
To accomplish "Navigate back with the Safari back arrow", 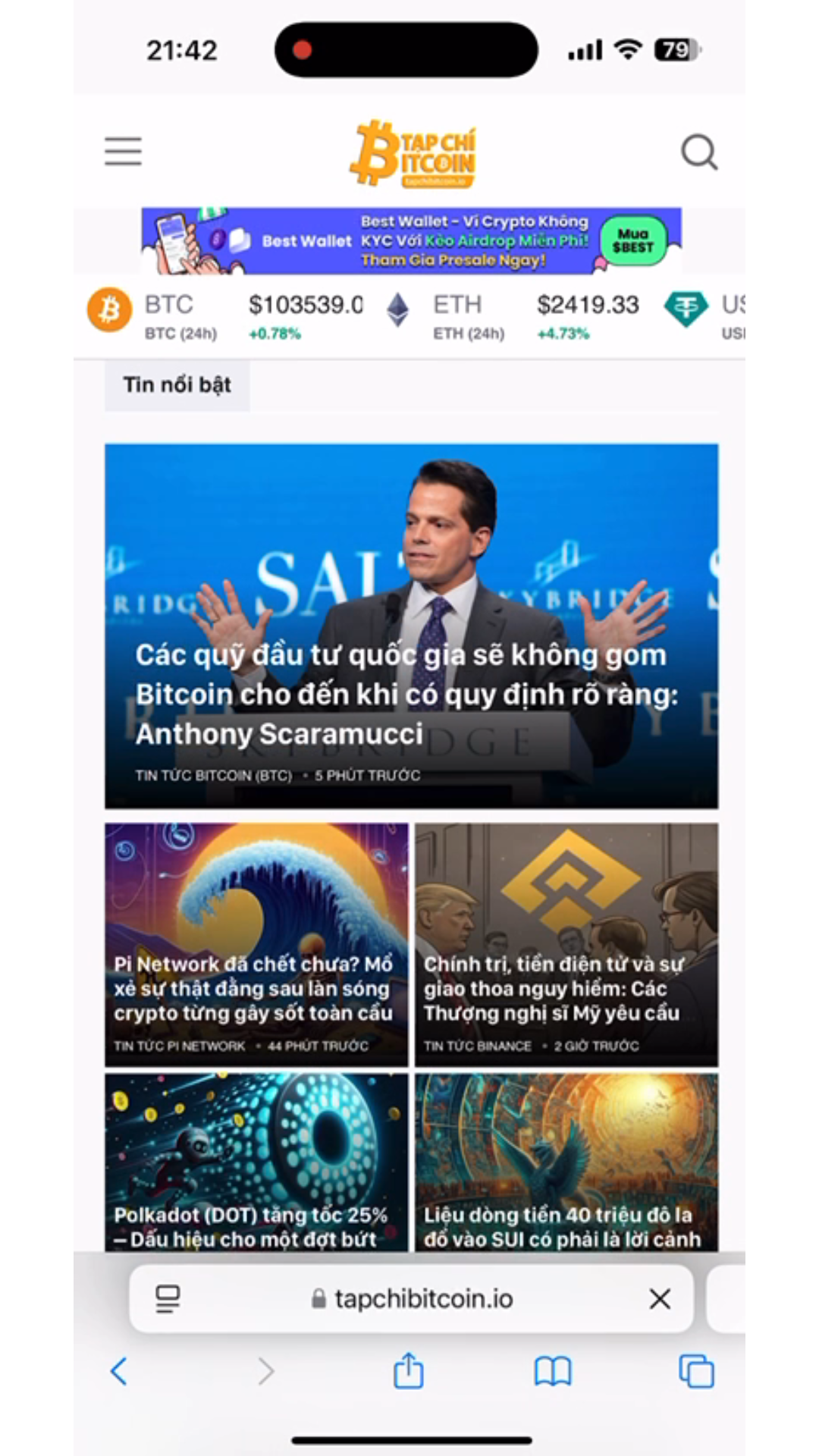I will click(x=118, y=1371).
